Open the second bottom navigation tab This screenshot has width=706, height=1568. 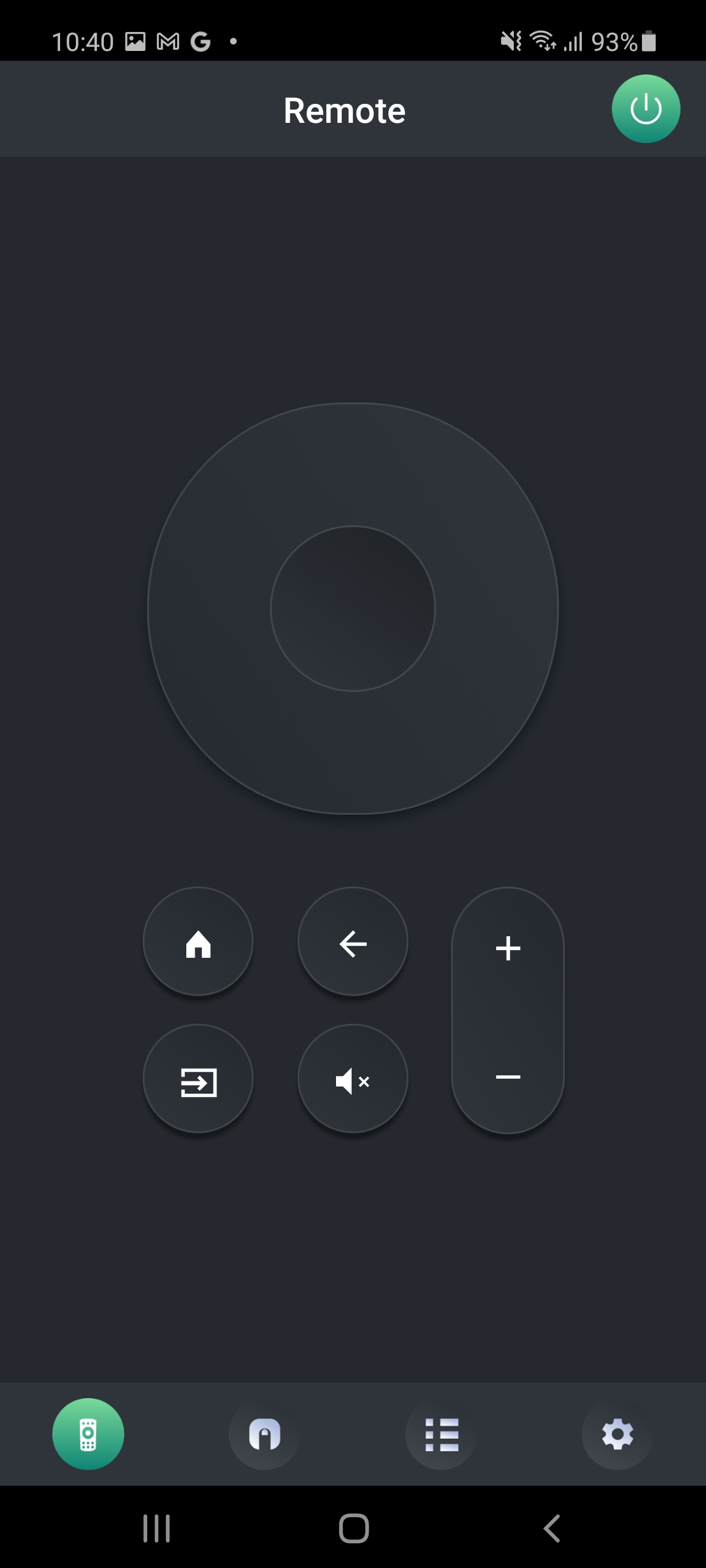(x=265, y=1434)
